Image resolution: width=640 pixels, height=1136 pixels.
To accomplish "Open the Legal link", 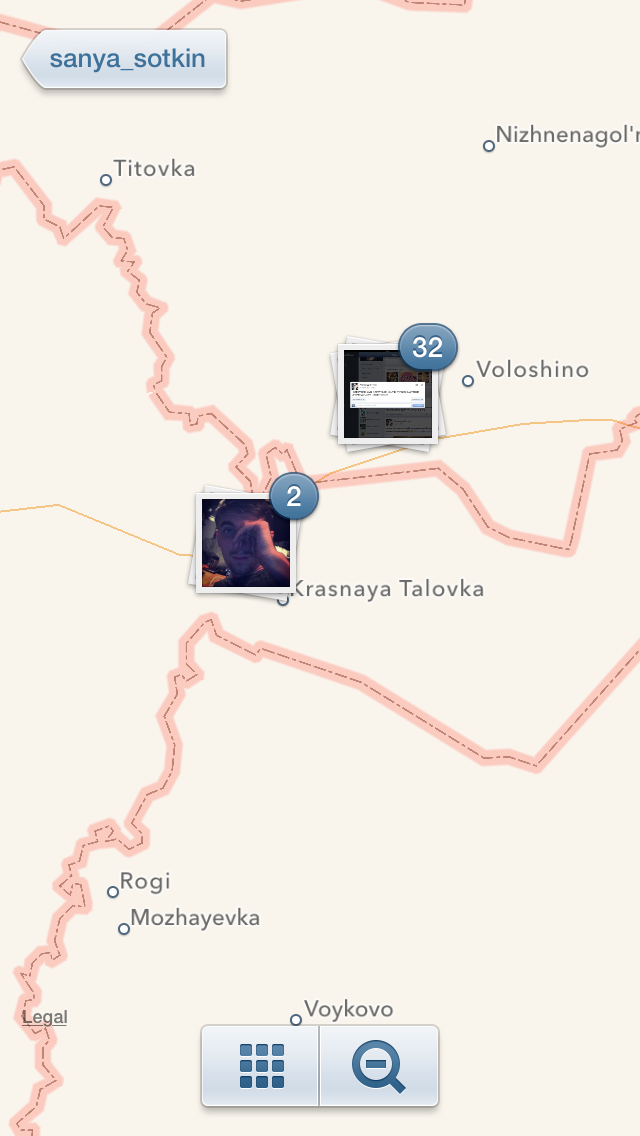I will (45, 1017).
